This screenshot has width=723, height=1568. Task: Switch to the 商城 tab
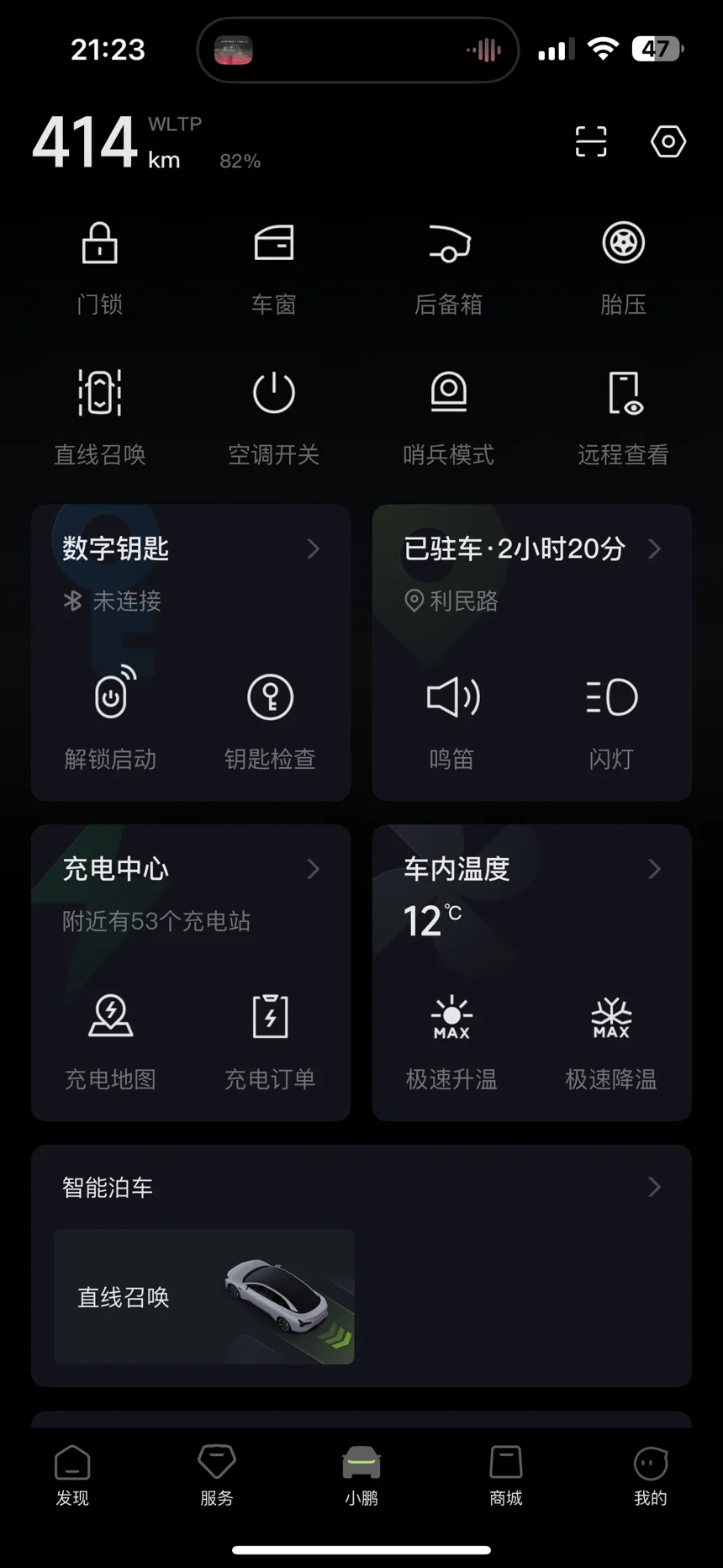pos(506,1474)
